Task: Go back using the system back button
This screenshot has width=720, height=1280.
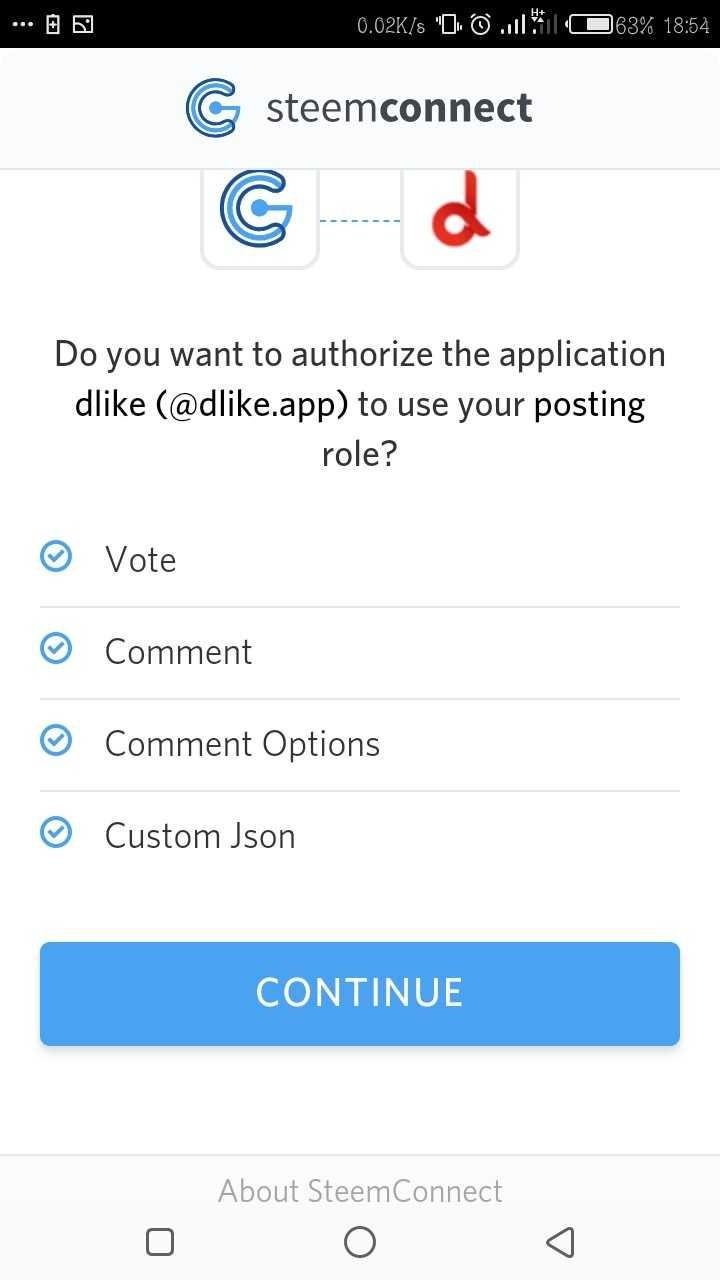Action: (560, 1242)
